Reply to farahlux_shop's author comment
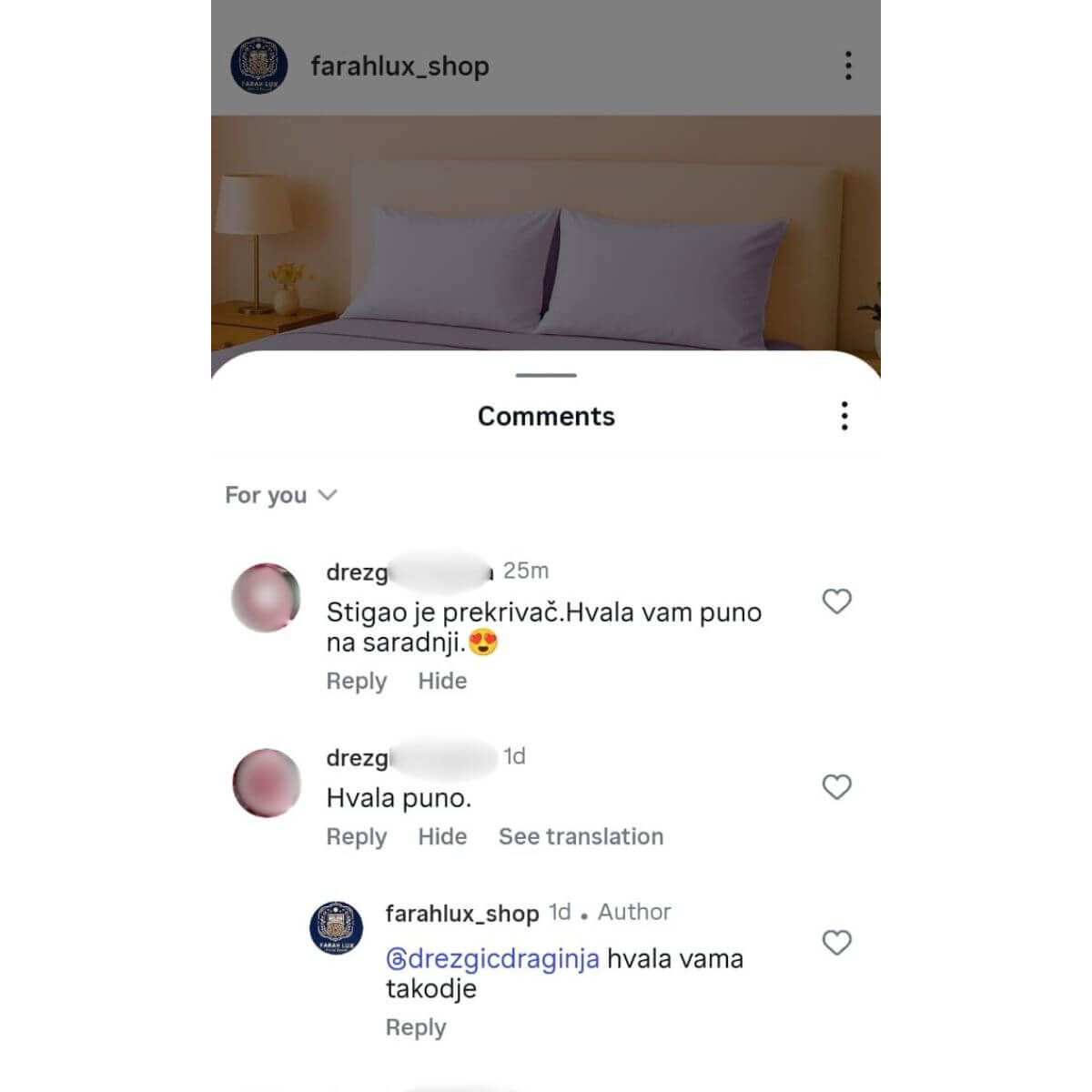This screenshot has height=1092, width=1092. point(416,1027)
